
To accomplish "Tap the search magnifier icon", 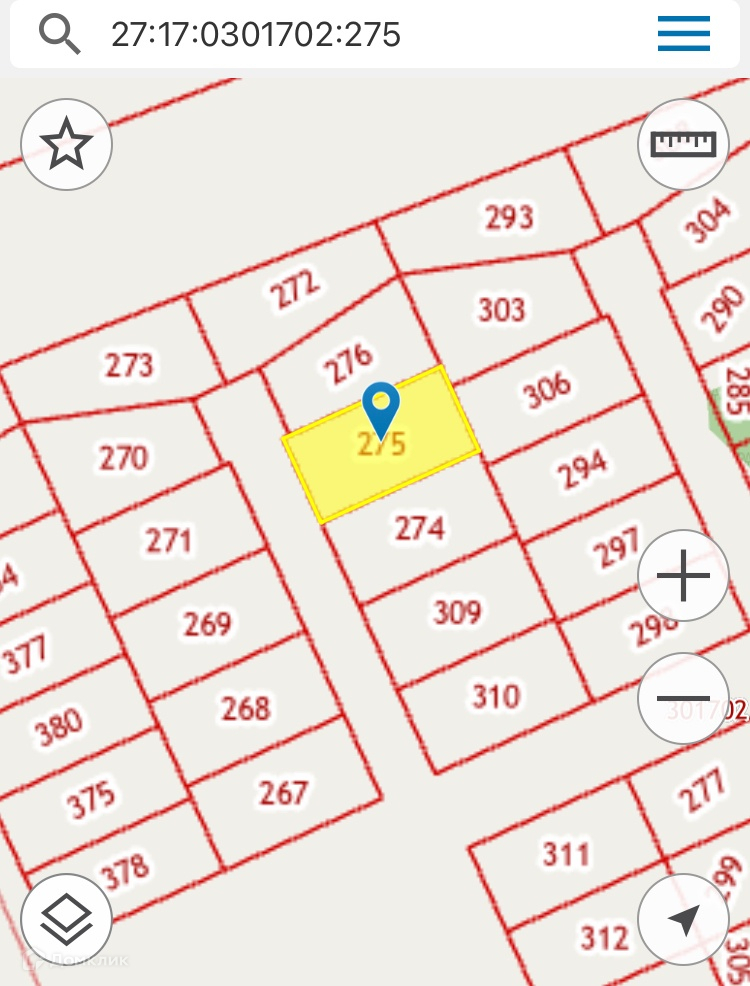I will pyautogui.click(x=59, y=35).
